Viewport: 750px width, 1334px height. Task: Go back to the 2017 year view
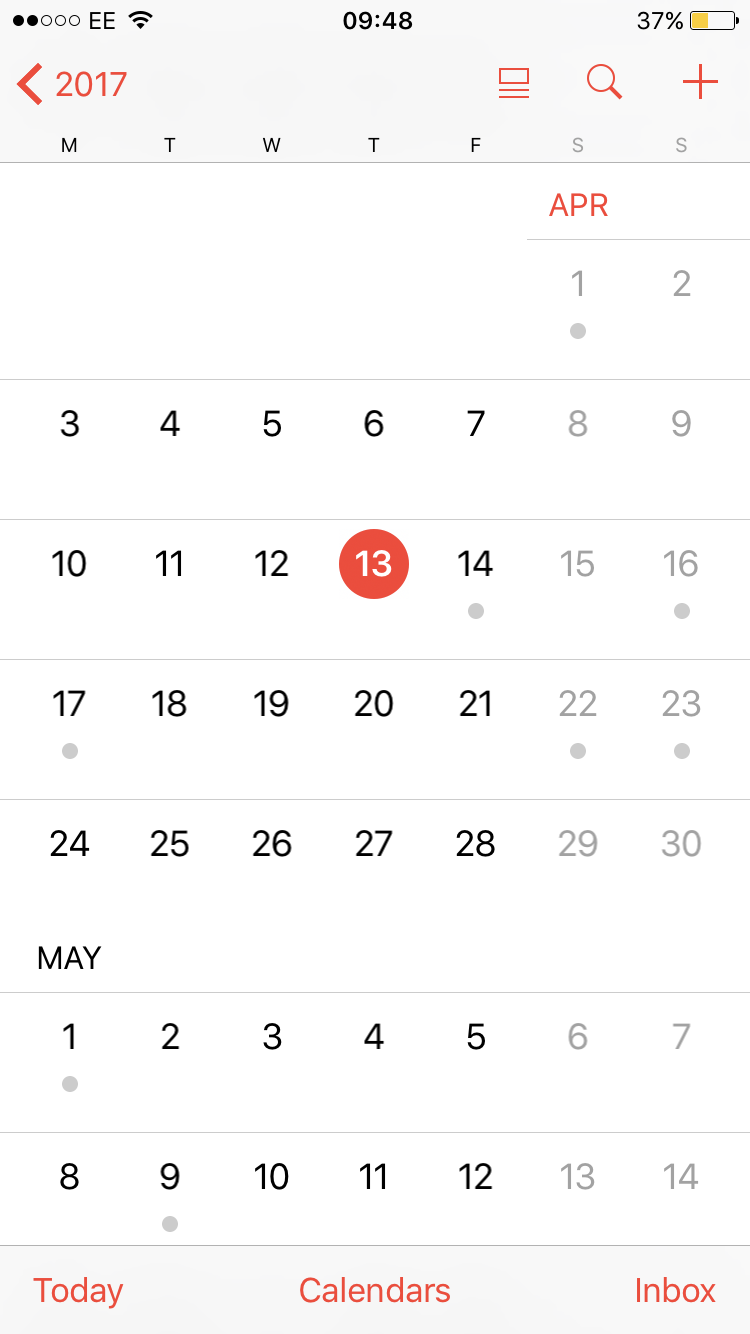click(x=72, y=84)
